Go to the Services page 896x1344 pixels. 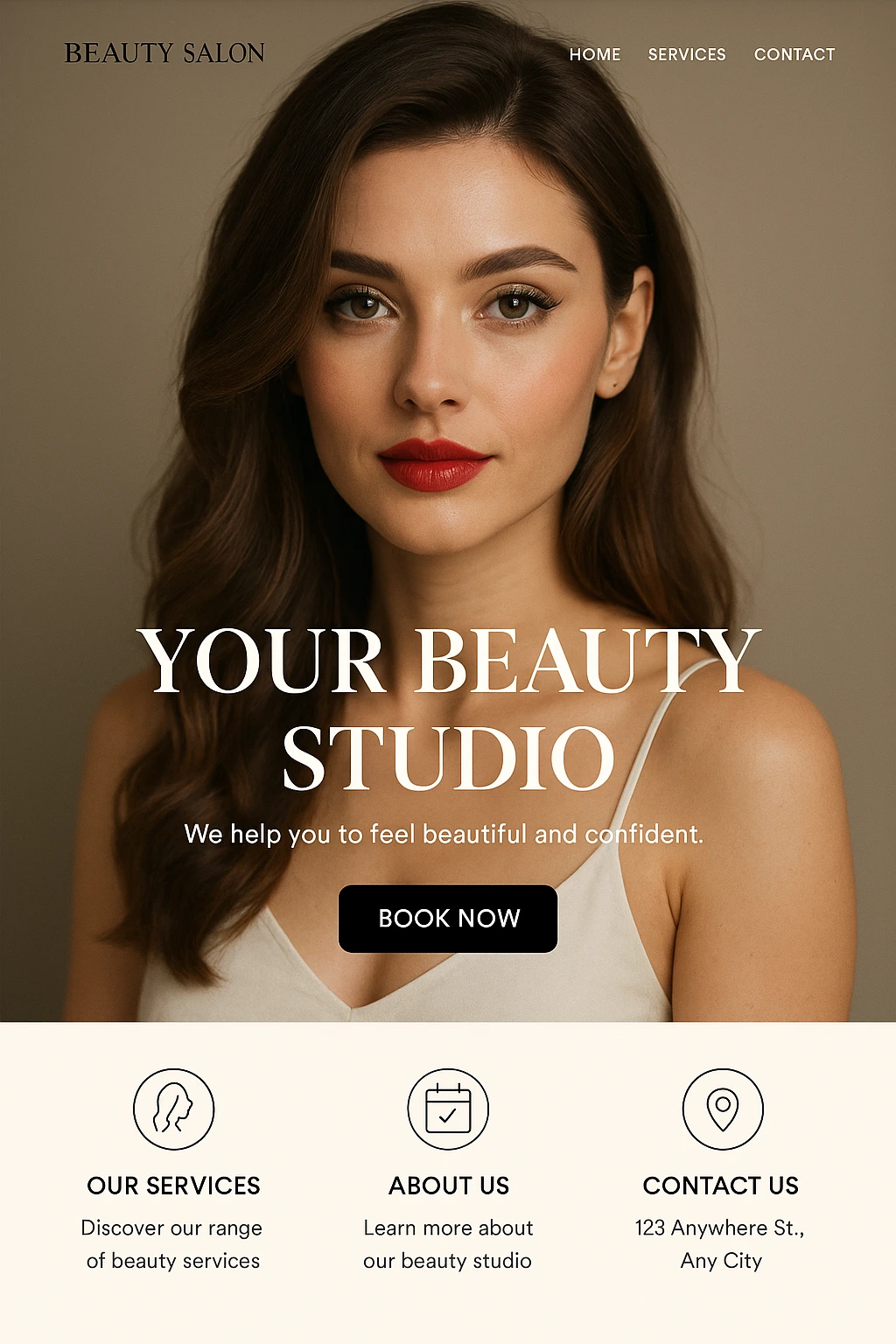click(687, 54)
